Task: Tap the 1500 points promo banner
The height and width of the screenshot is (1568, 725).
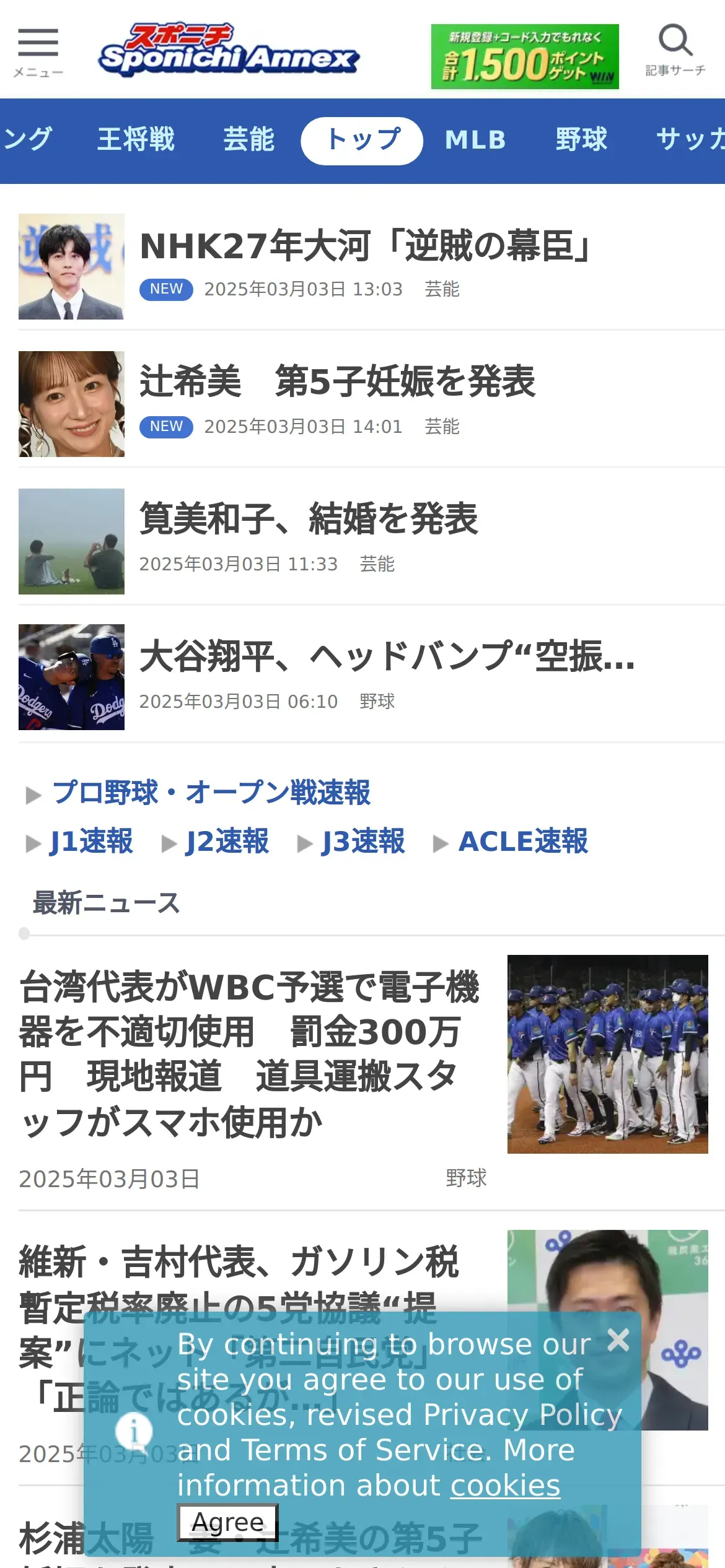Action: click(524, 57)
